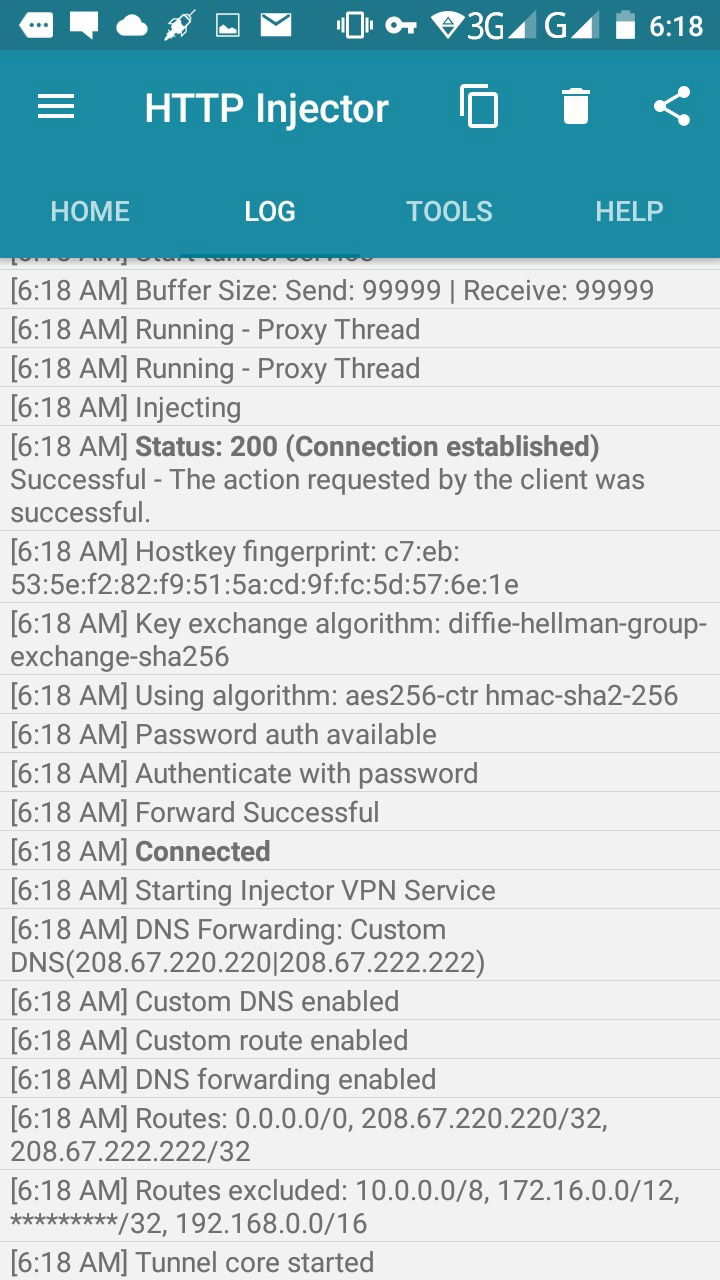Select the LOG tab
This screenshot has width=720, height=1280.
(270, 211)
